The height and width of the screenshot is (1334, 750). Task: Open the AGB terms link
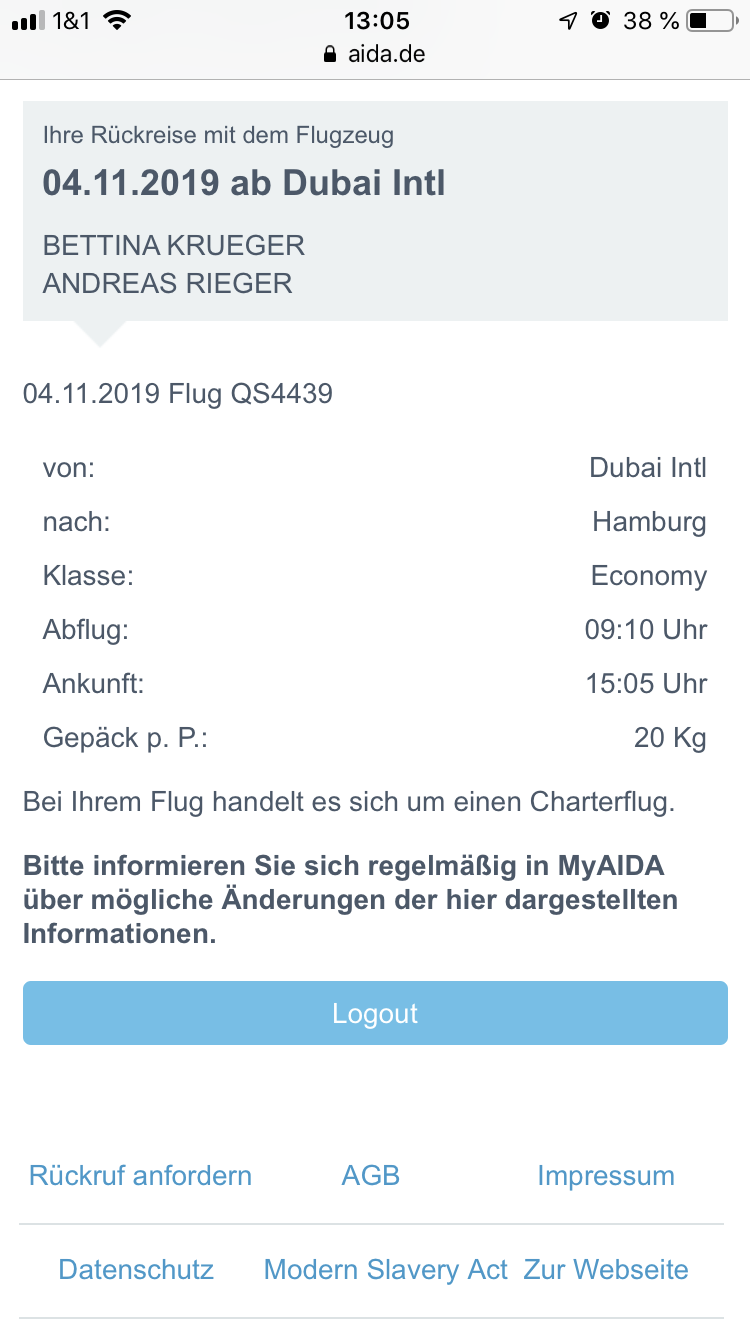click(371, 1175)
